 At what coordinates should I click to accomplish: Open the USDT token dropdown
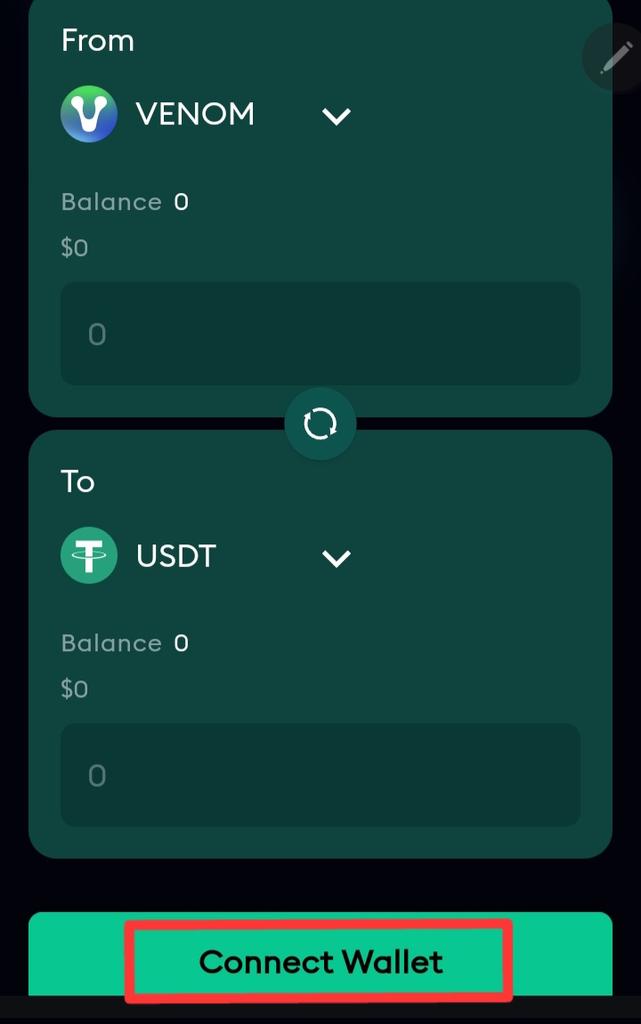pos(336,557)
